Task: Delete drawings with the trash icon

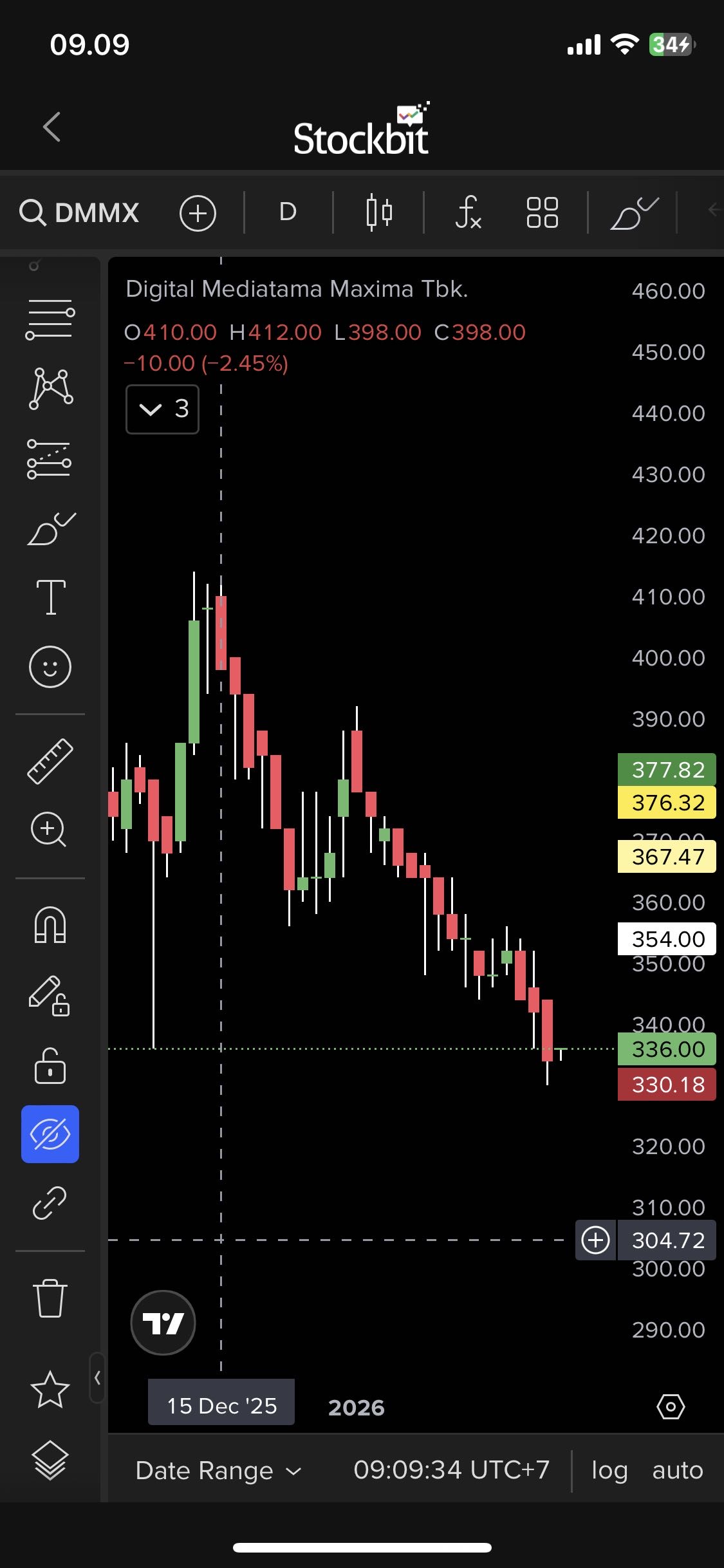Action: pyautogui.click(x=50, y=1299)
